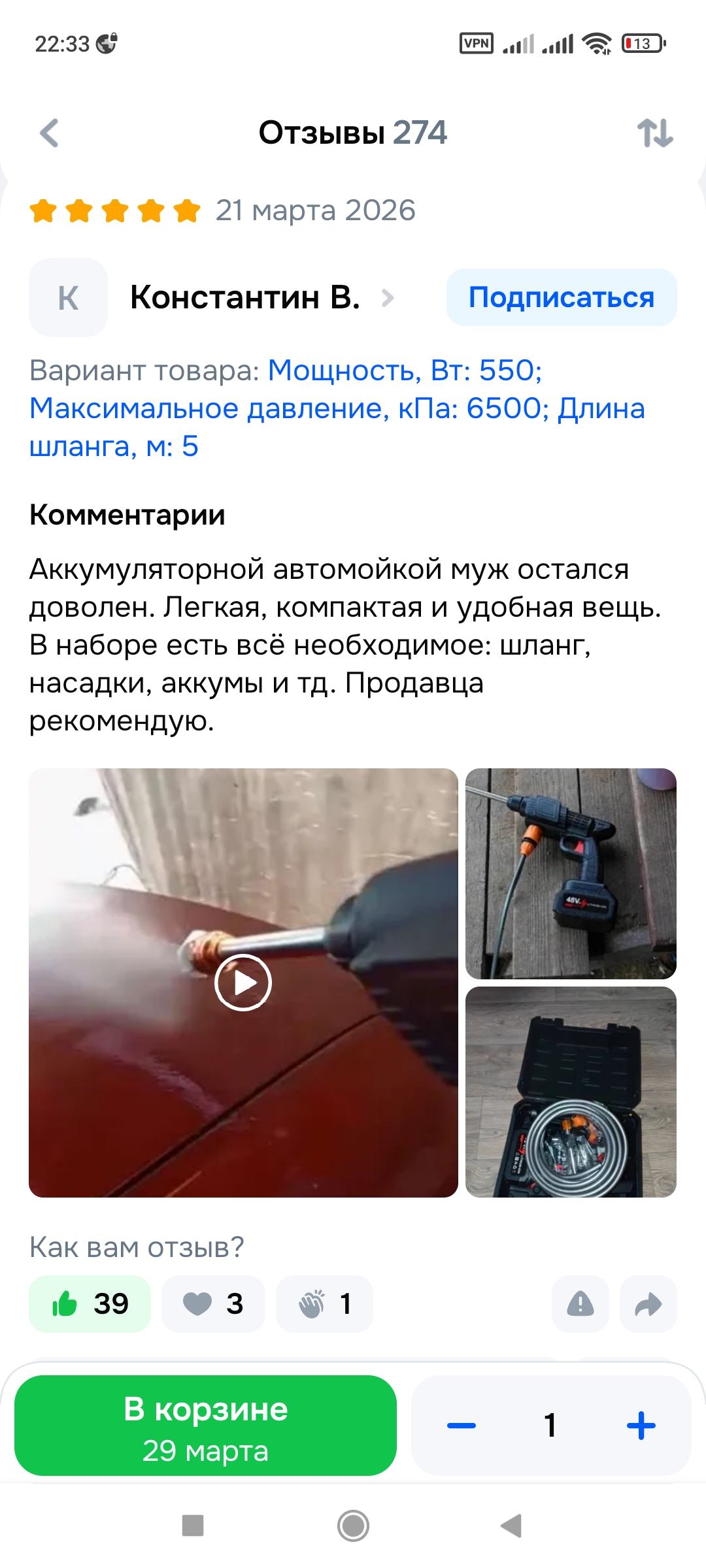Image resolution: width=706 pixels, height=1568 pixels.
Task: Open the product variant link
Action: point(337,408)
